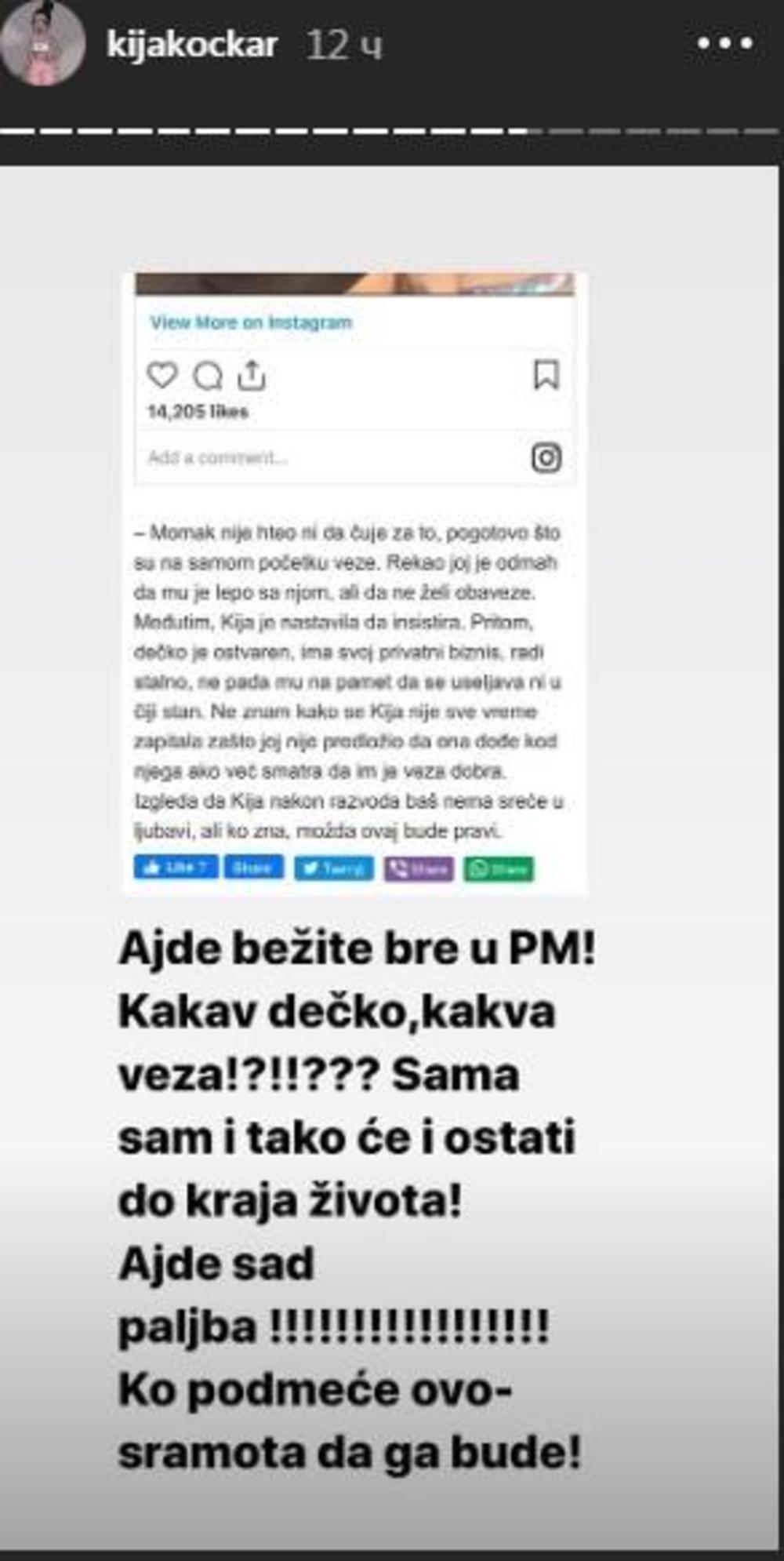Open the story's three-dot options menu
The width and height of the screenshot is (784, 1561).
pyautogui.click(x=725, y=44)
